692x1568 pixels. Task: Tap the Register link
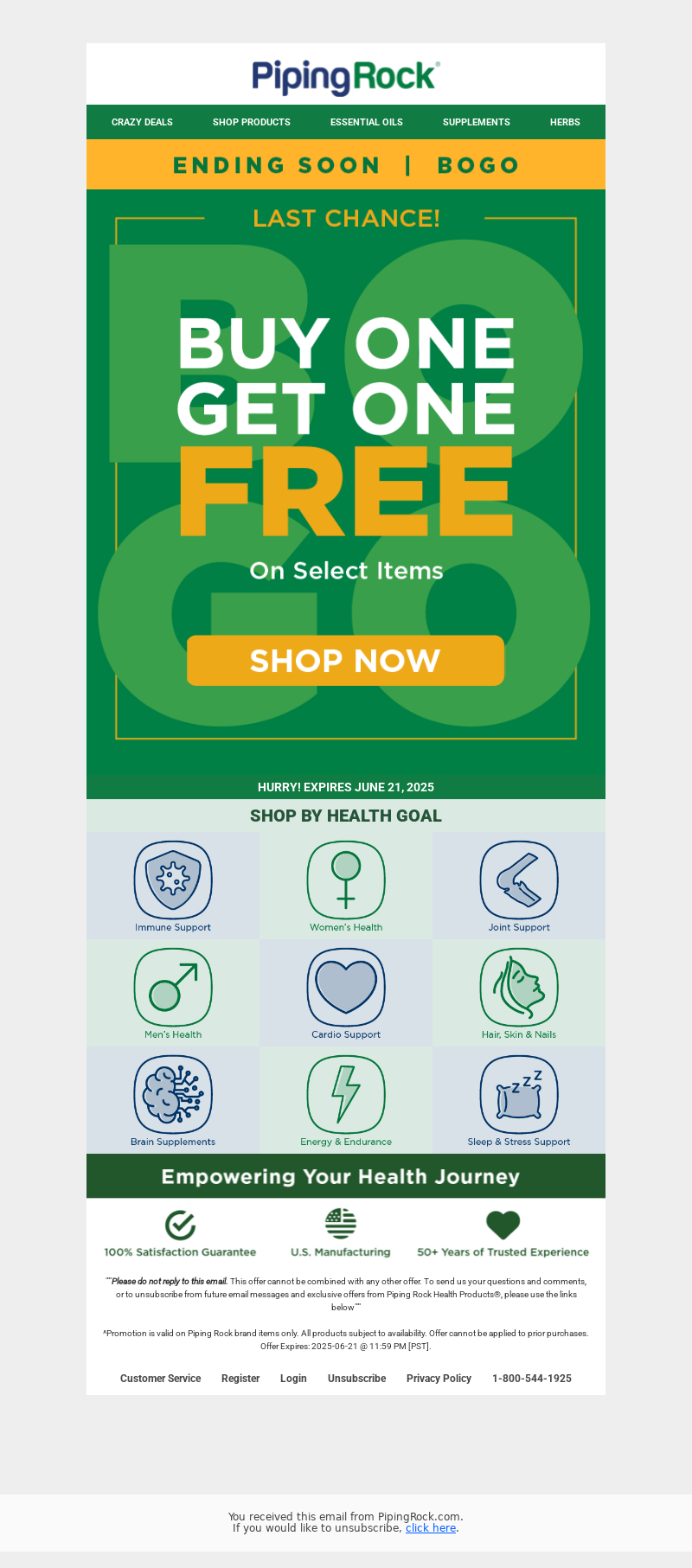pos(240,1379)
